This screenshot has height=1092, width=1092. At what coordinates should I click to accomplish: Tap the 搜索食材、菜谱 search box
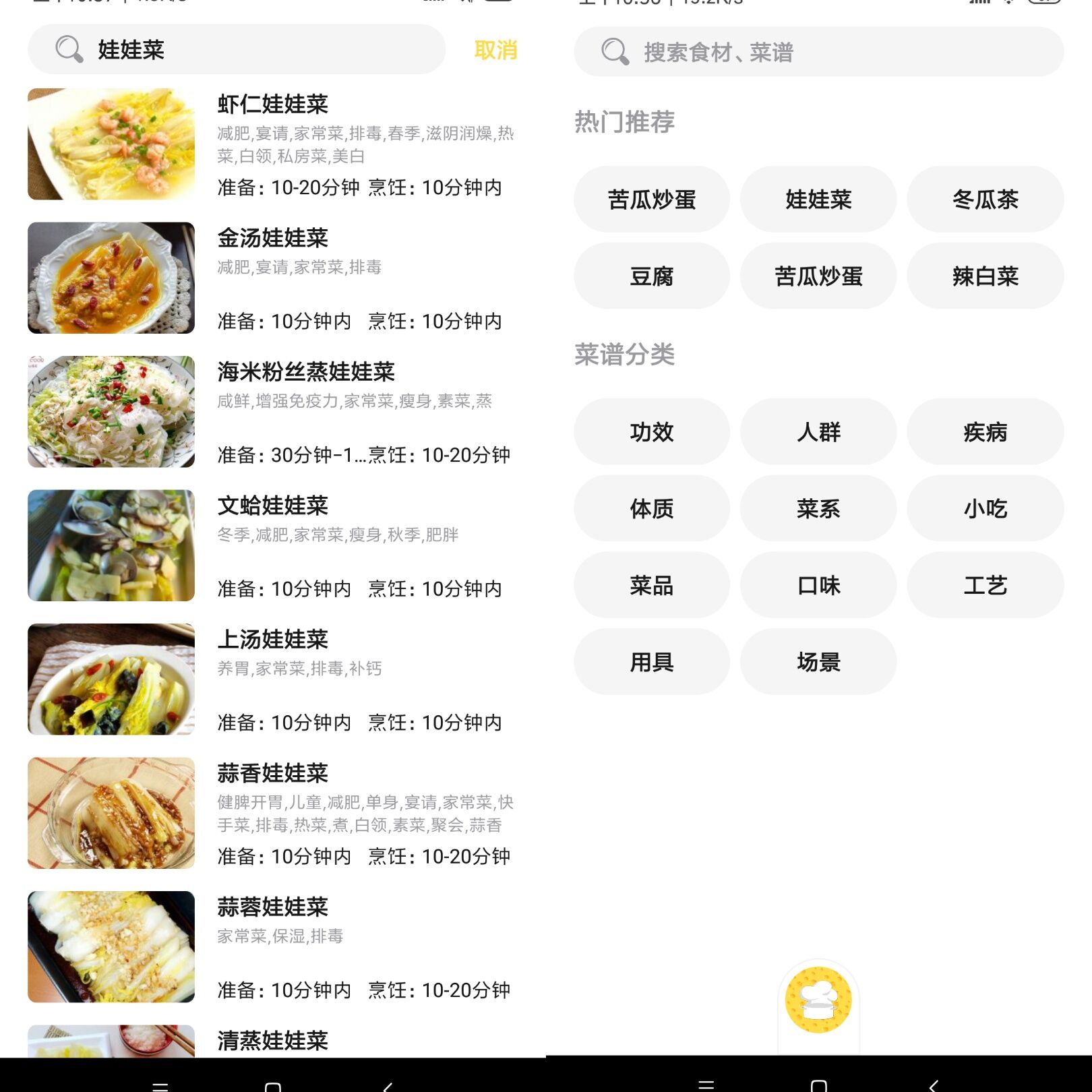[x=818, y=52]
